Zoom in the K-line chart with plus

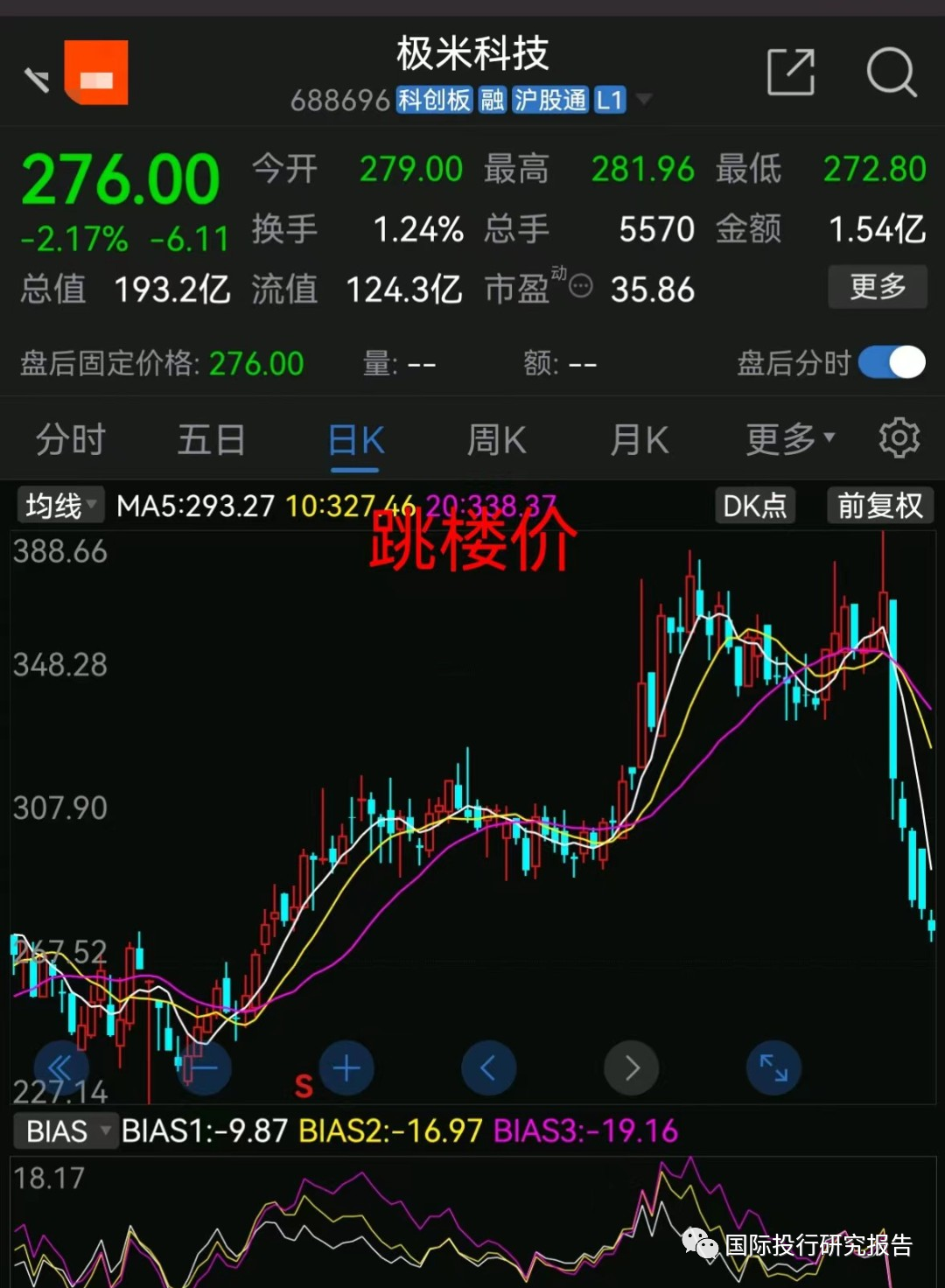click(346, 1068)
